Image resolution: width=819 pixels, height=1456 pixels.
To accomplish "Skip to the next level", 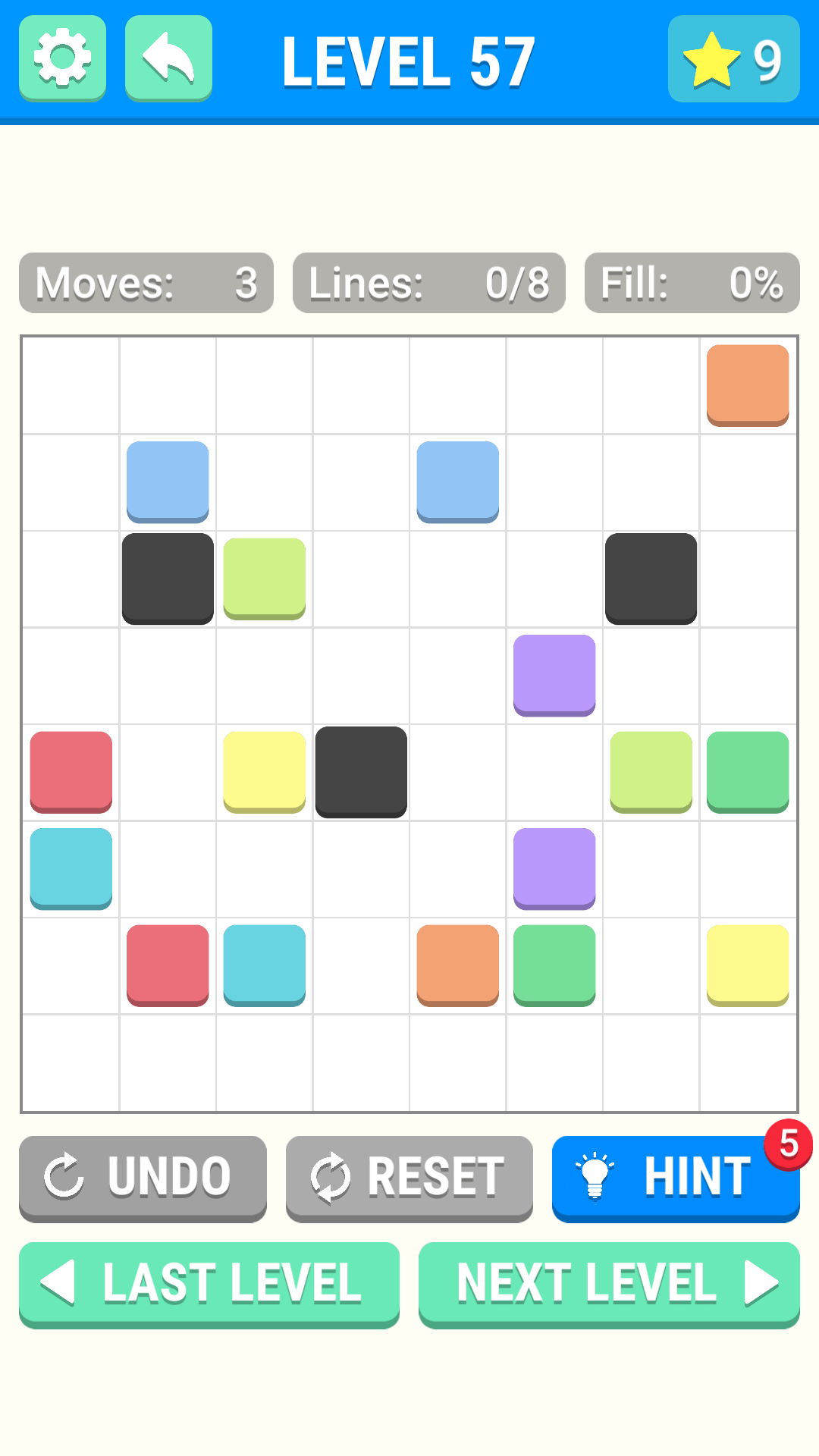I will [609, 1285].
